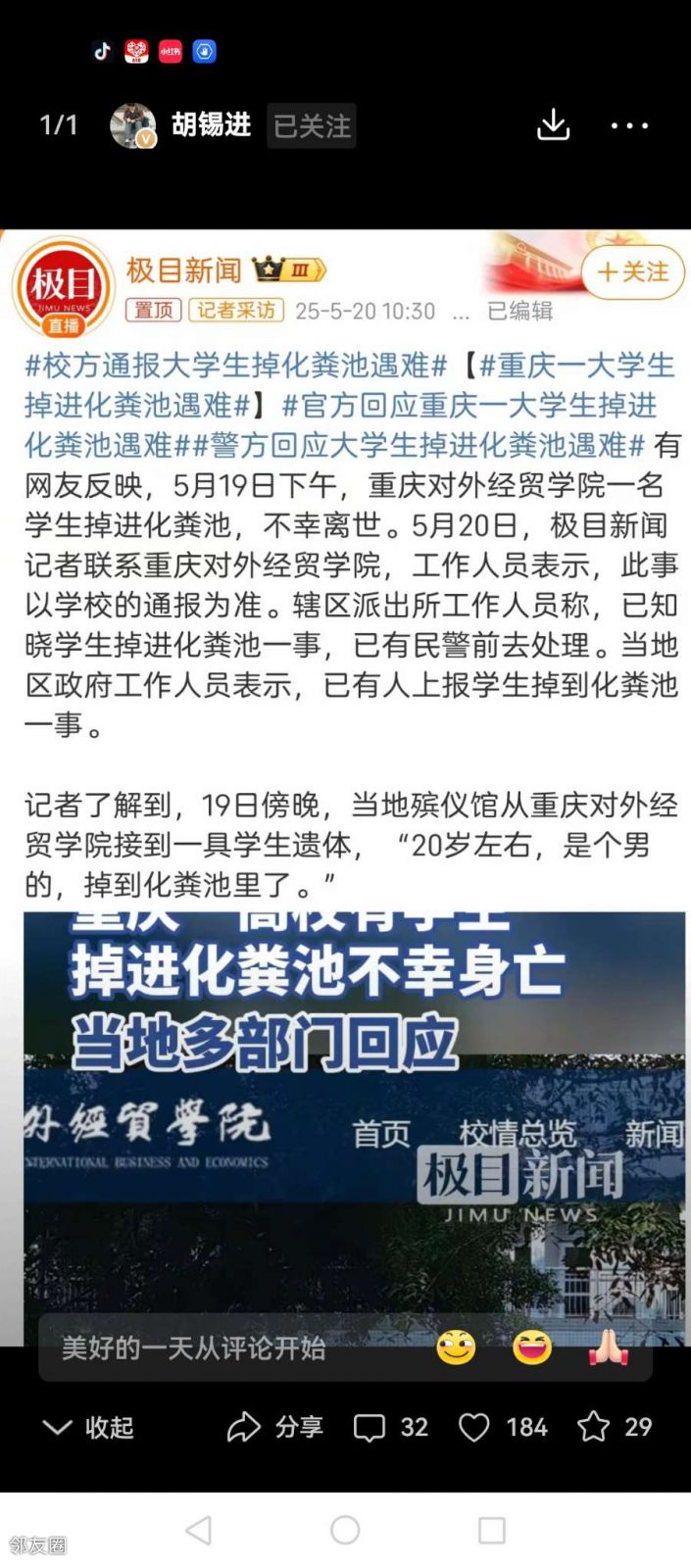Like this post with the heart
Image resolution: width=691 pixels, height=1568 pixels.
click(x=475, y=1427)
